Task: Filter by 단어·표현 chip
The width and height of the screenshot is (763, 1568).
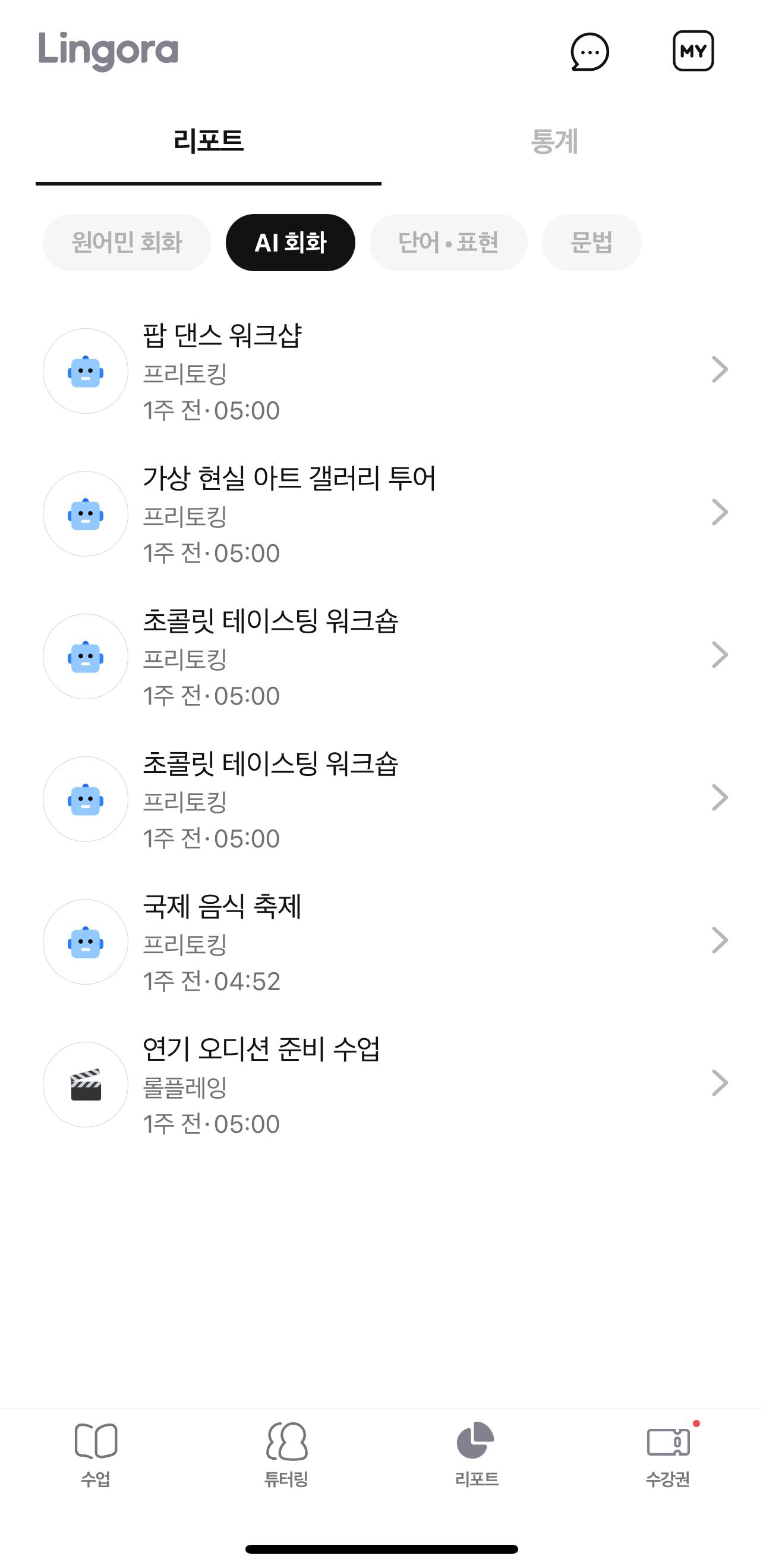Action: point(449,242)
